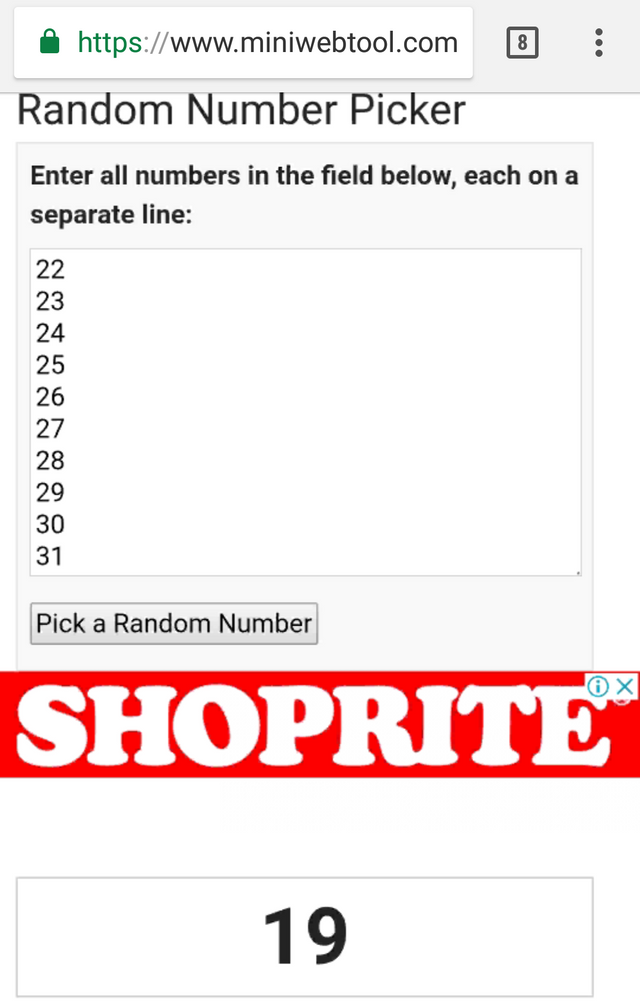Open the ad info icon

pos(599,686)
